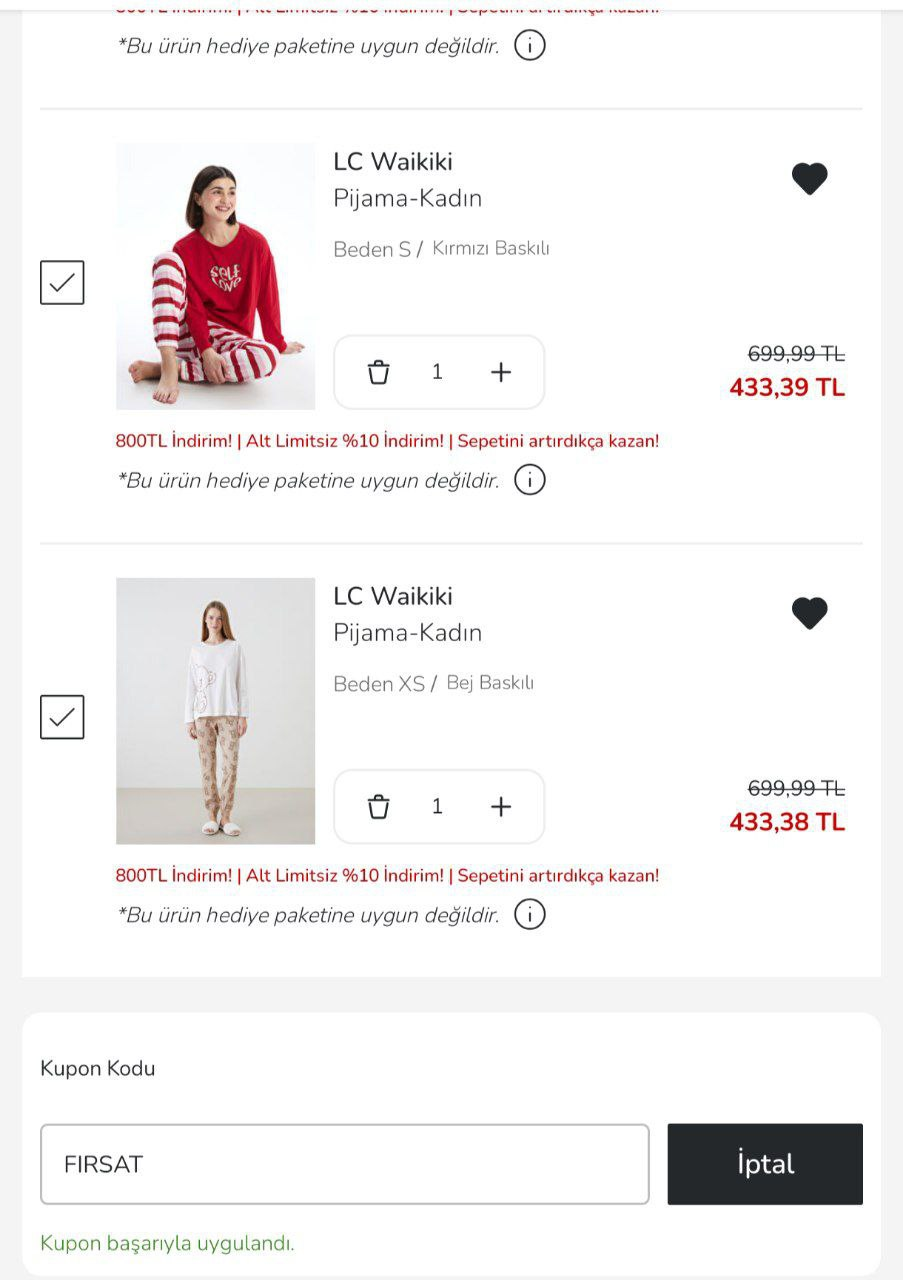This screenshot has height=1280, width=903.
Task: Delete the Beden XS beige pajama from cart
Action: coord(378,806)
